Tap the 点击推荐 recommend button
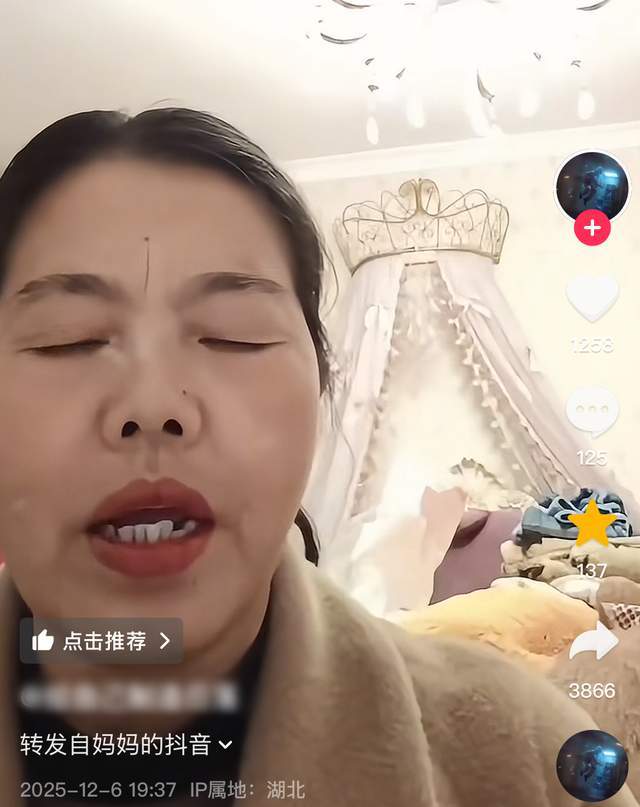Image resolution: width=640 pixels, height=807 pixels. tap(101, 641)
